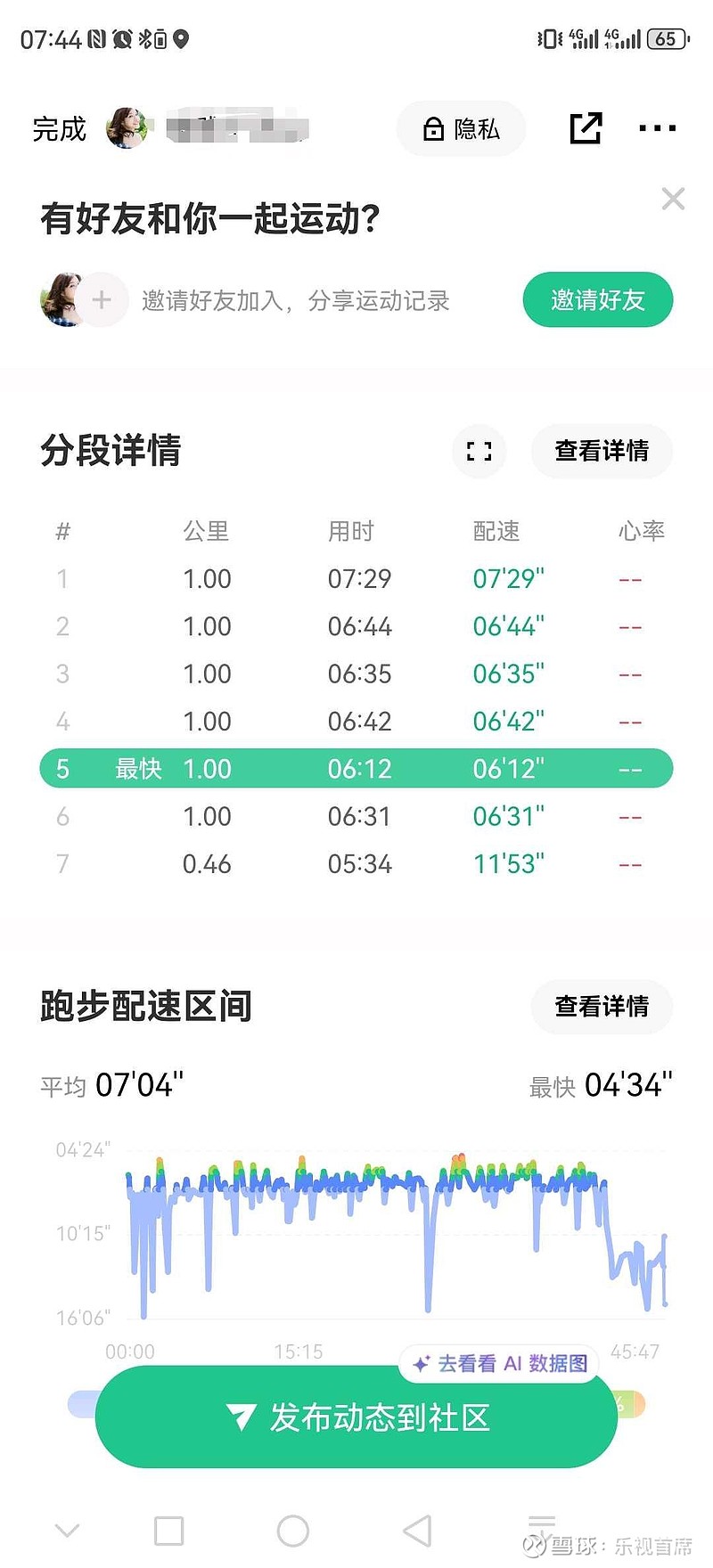This screenshot has height=1568, width=713.
Task: Share this workout via the export icon
Action: [586, 128]
